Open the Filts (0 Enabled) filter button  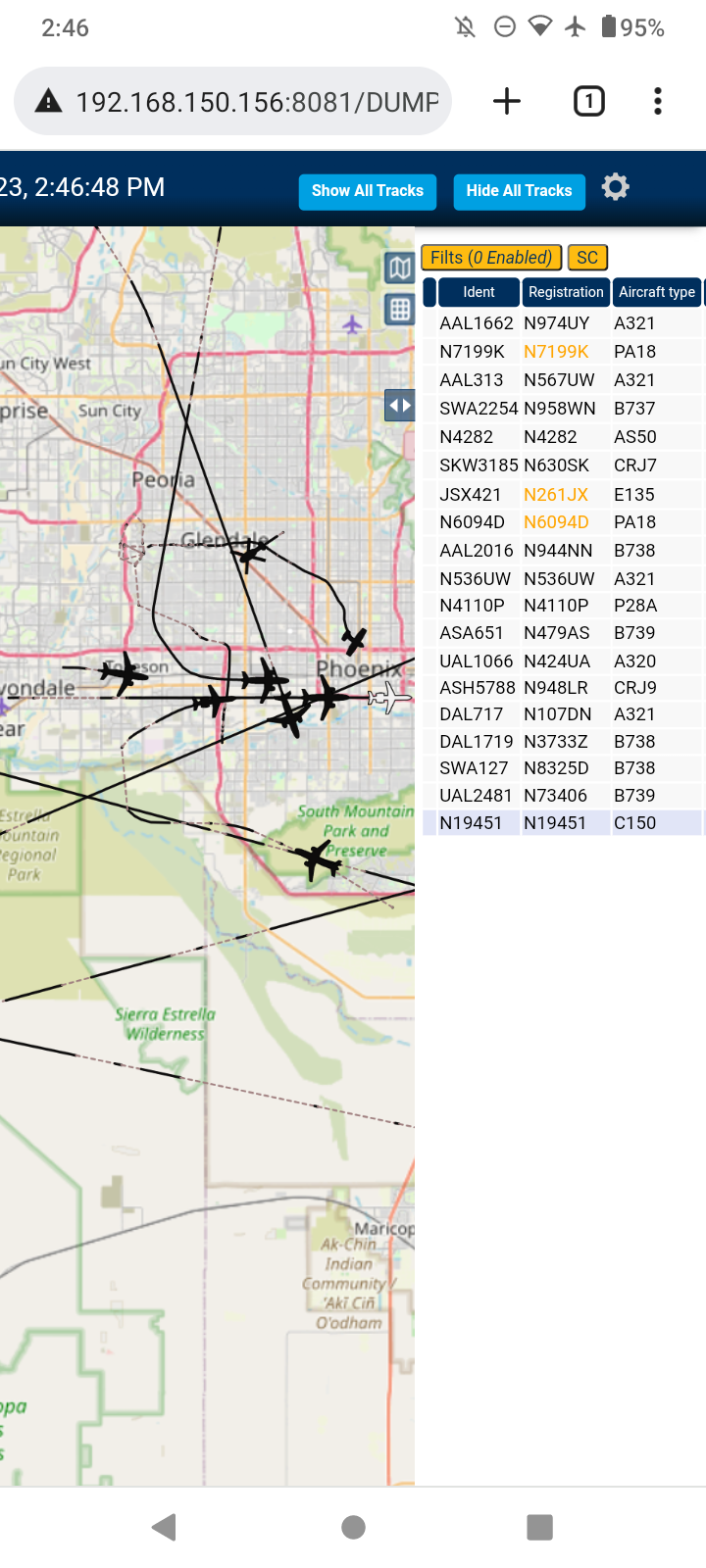(491, 258)
